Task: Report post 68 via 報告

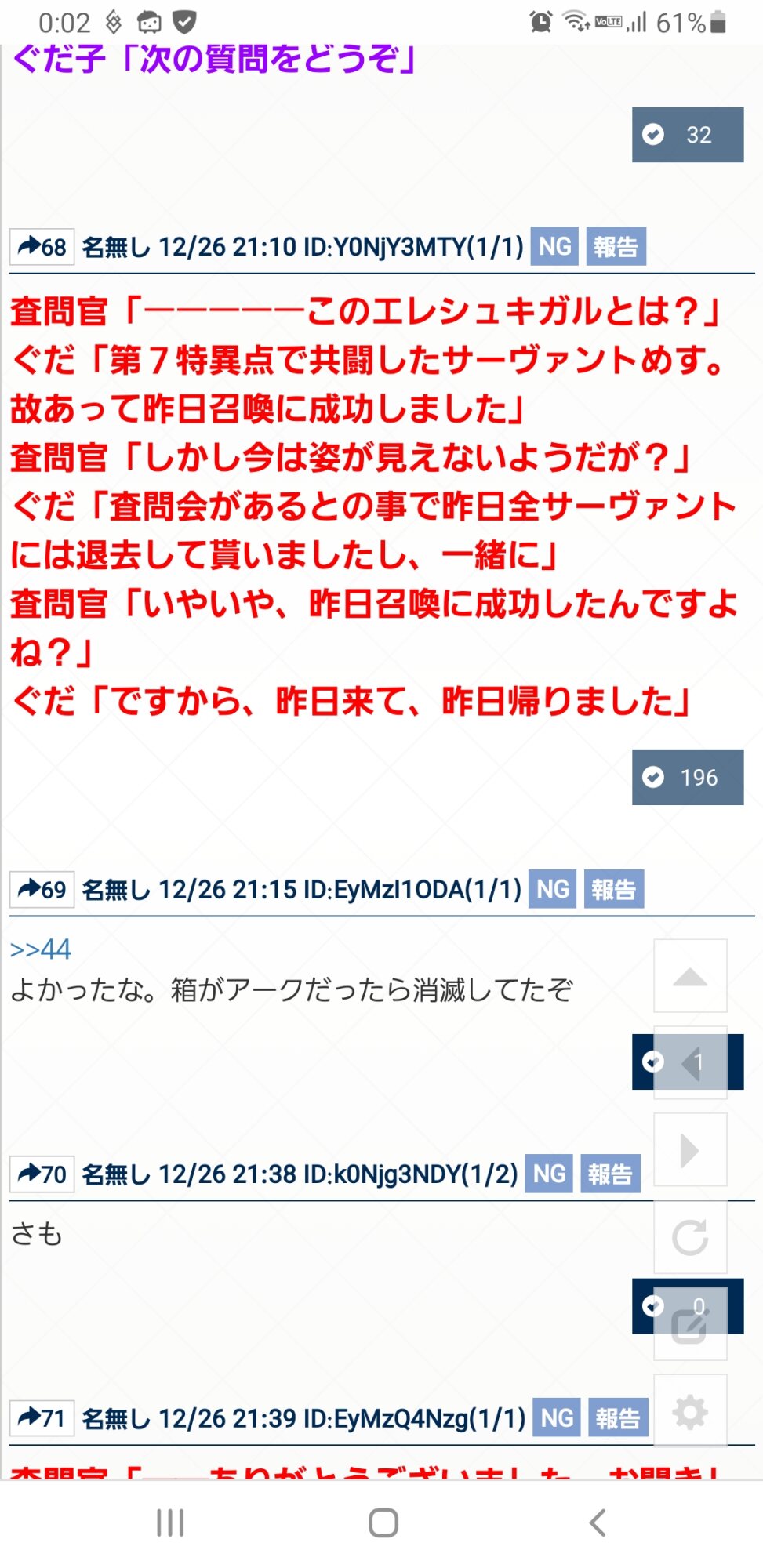Action: (x=616, y=247)
